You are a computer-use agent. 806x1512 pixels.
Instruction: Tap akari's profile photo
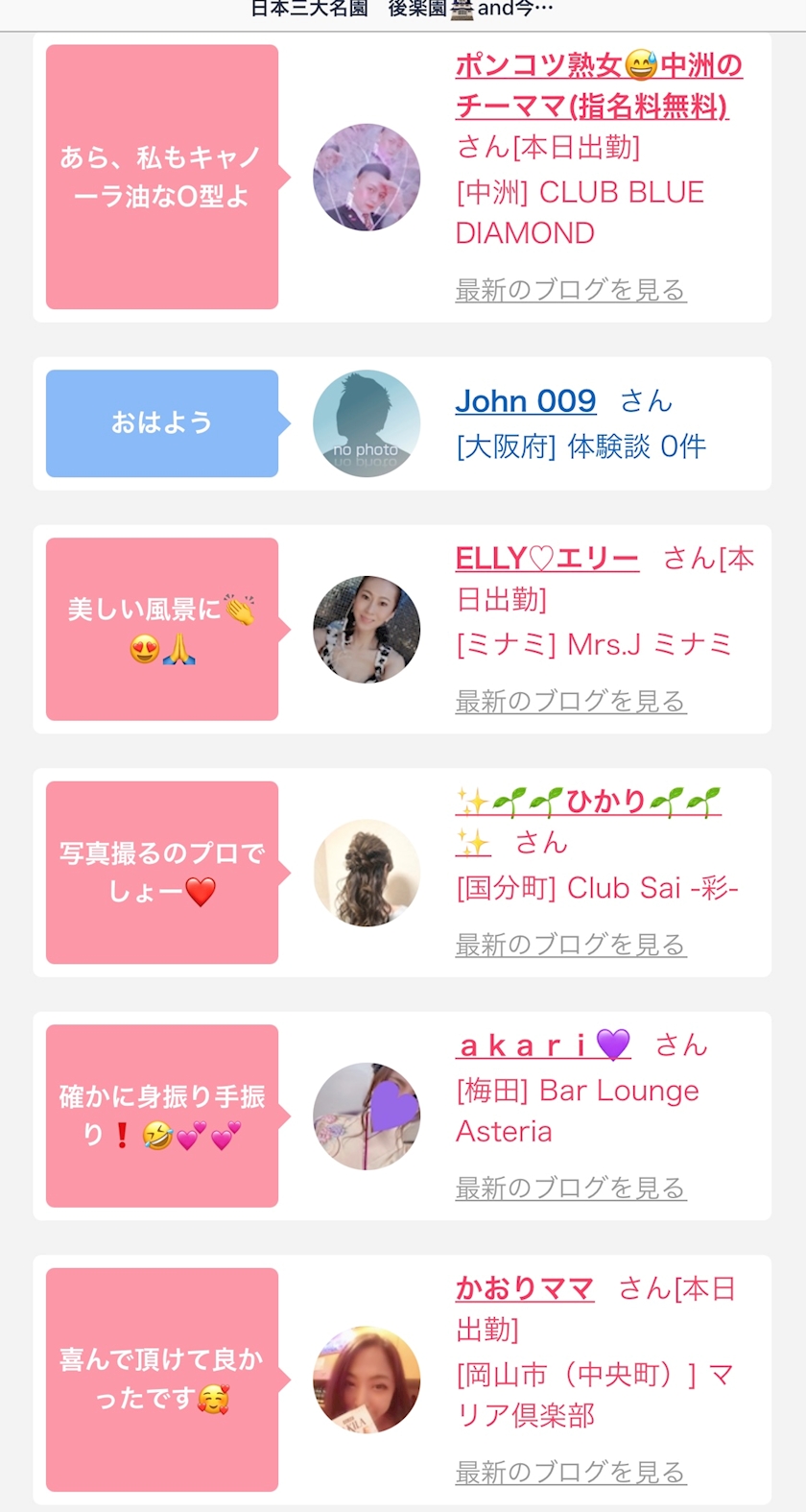click(367, 1116)
